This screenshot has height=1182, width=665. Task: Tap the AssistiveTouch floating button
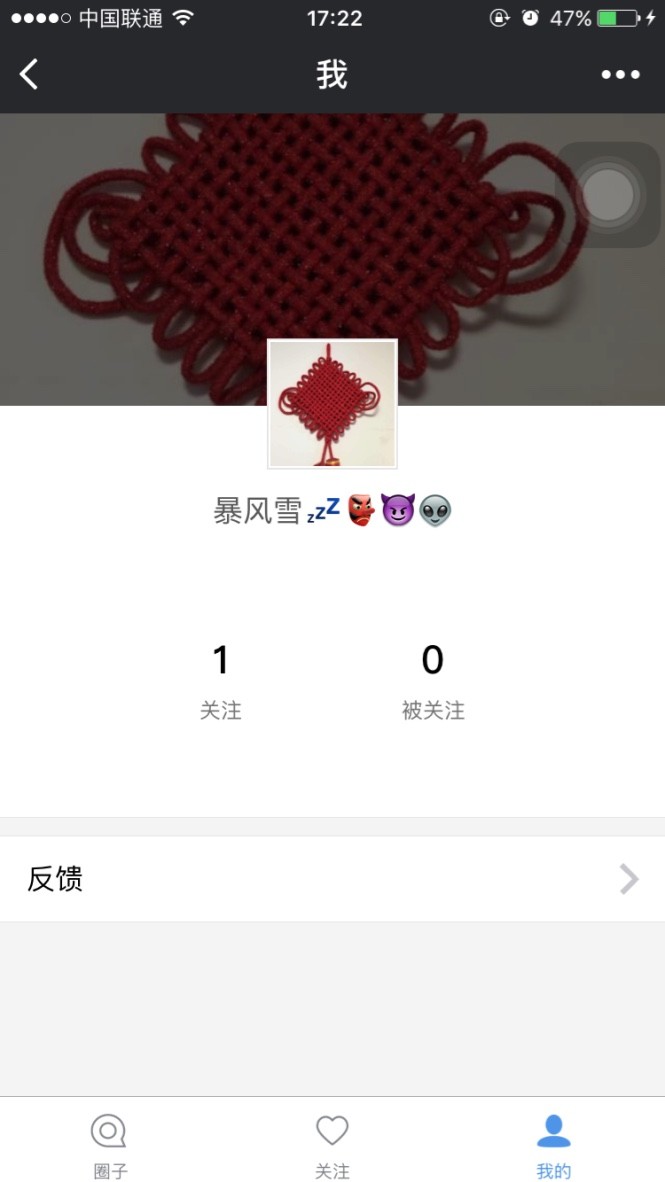[x=608, y=194]
